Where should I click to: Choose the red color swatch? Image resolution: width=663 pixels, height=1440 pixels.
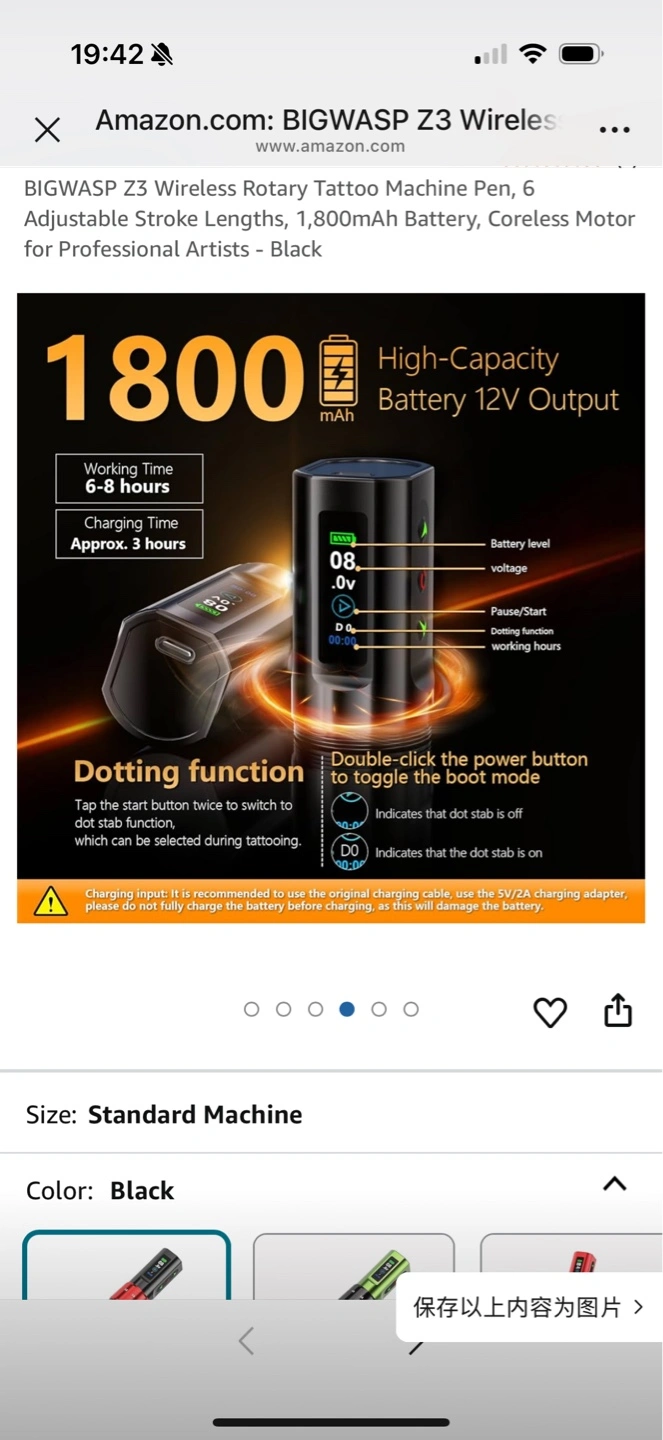(571, 1253)
